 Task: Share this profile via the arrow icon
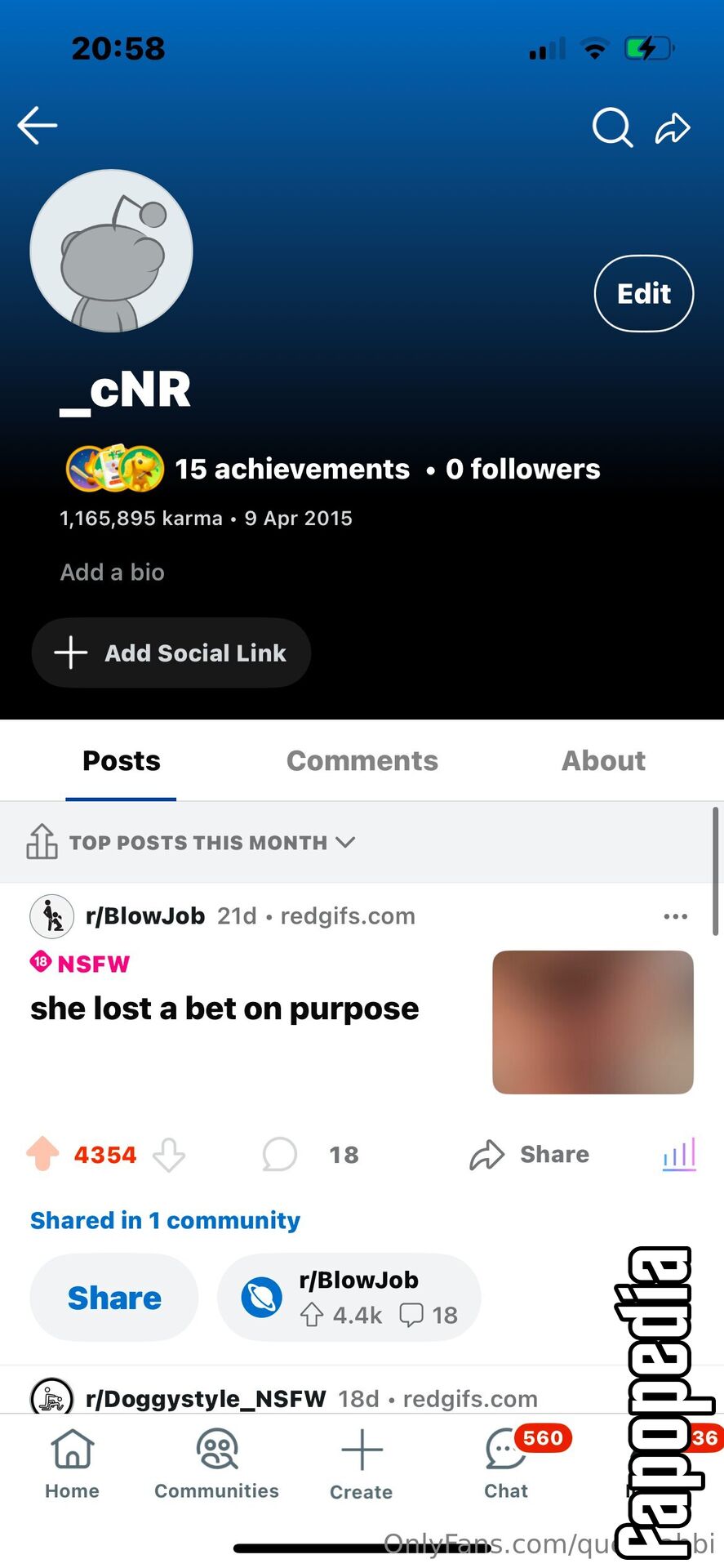[x=673, y=127]
